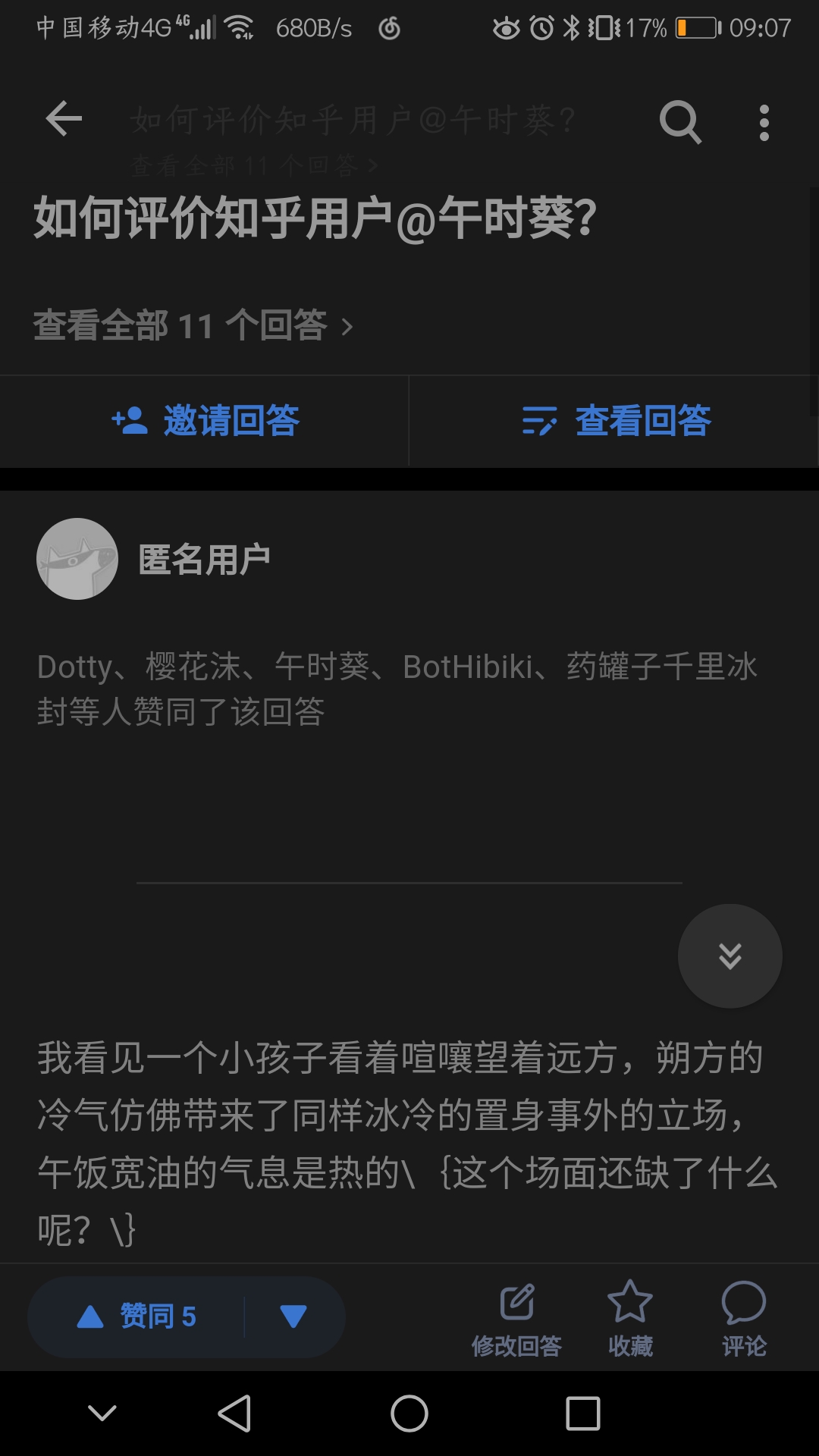Image resolution: width=819 pixels, height=1456 pixels.
Task: View all 11 answers link
Action: coord(193,326)
